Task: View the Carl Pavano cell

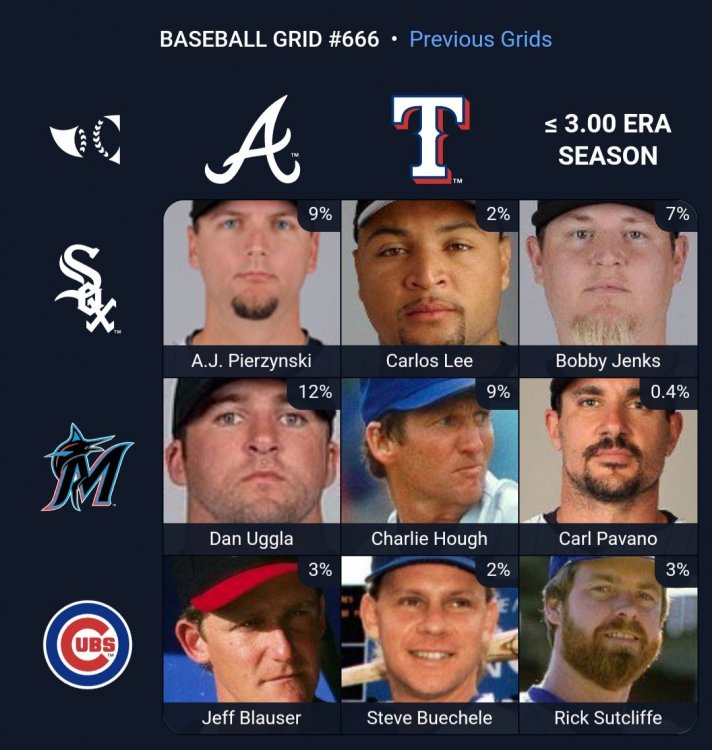Action: (x=608, y=466)
